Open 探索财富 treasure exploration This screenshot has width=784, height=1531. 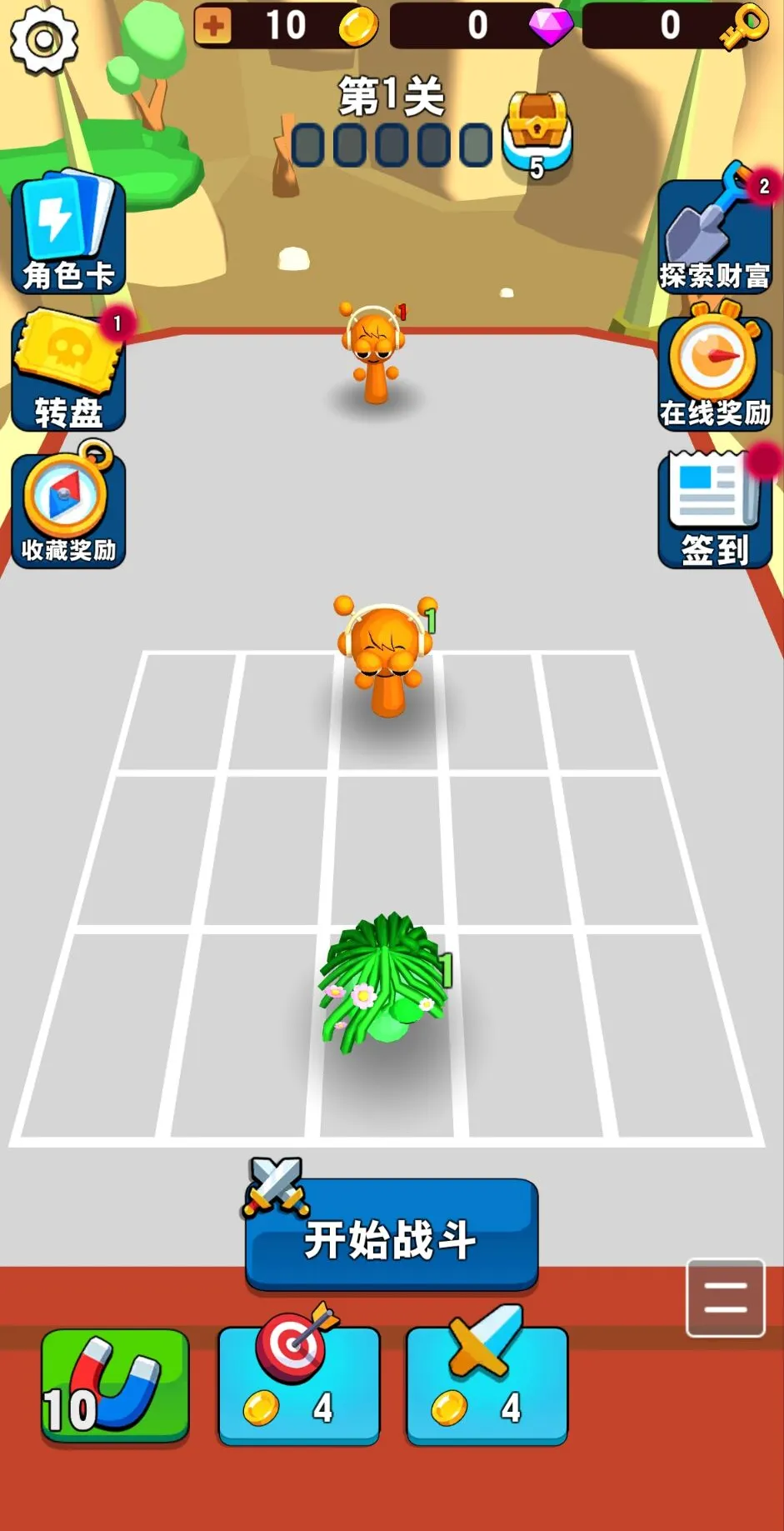tap(715, 235)
